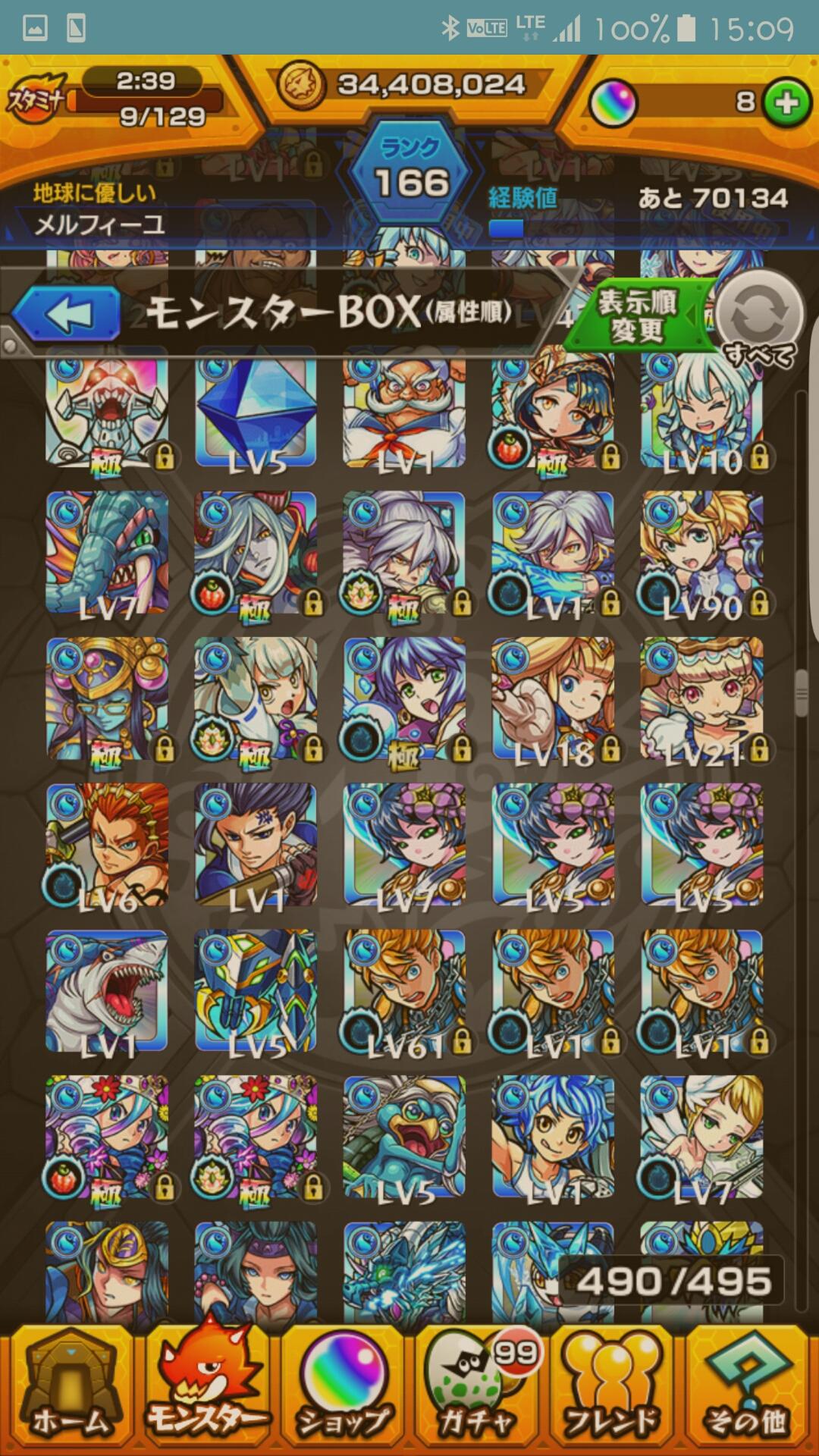
Task: Select the red-haired LV6 monster
Action: tap(107, 846)
